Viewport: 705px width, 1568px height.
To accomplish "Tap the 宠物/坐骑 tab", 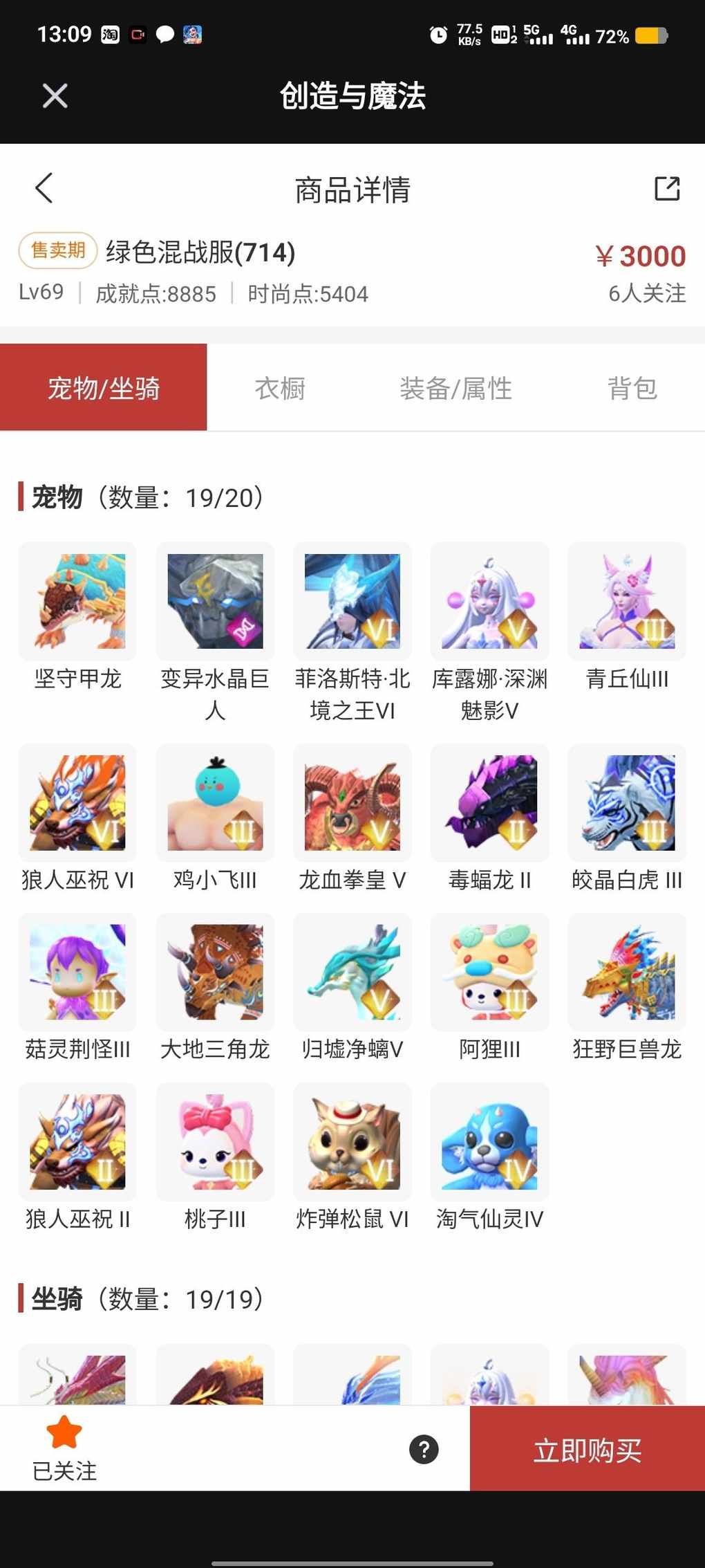I will point(104,388).
